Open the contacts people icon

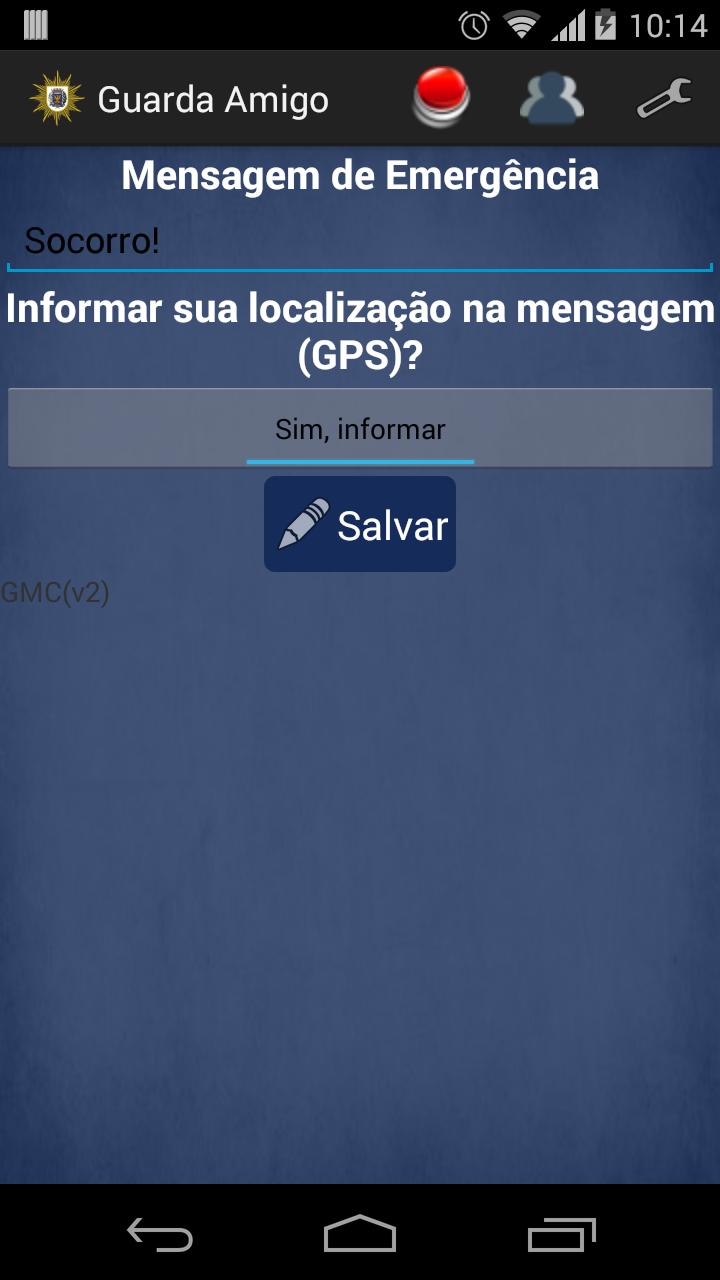point(552,98)
